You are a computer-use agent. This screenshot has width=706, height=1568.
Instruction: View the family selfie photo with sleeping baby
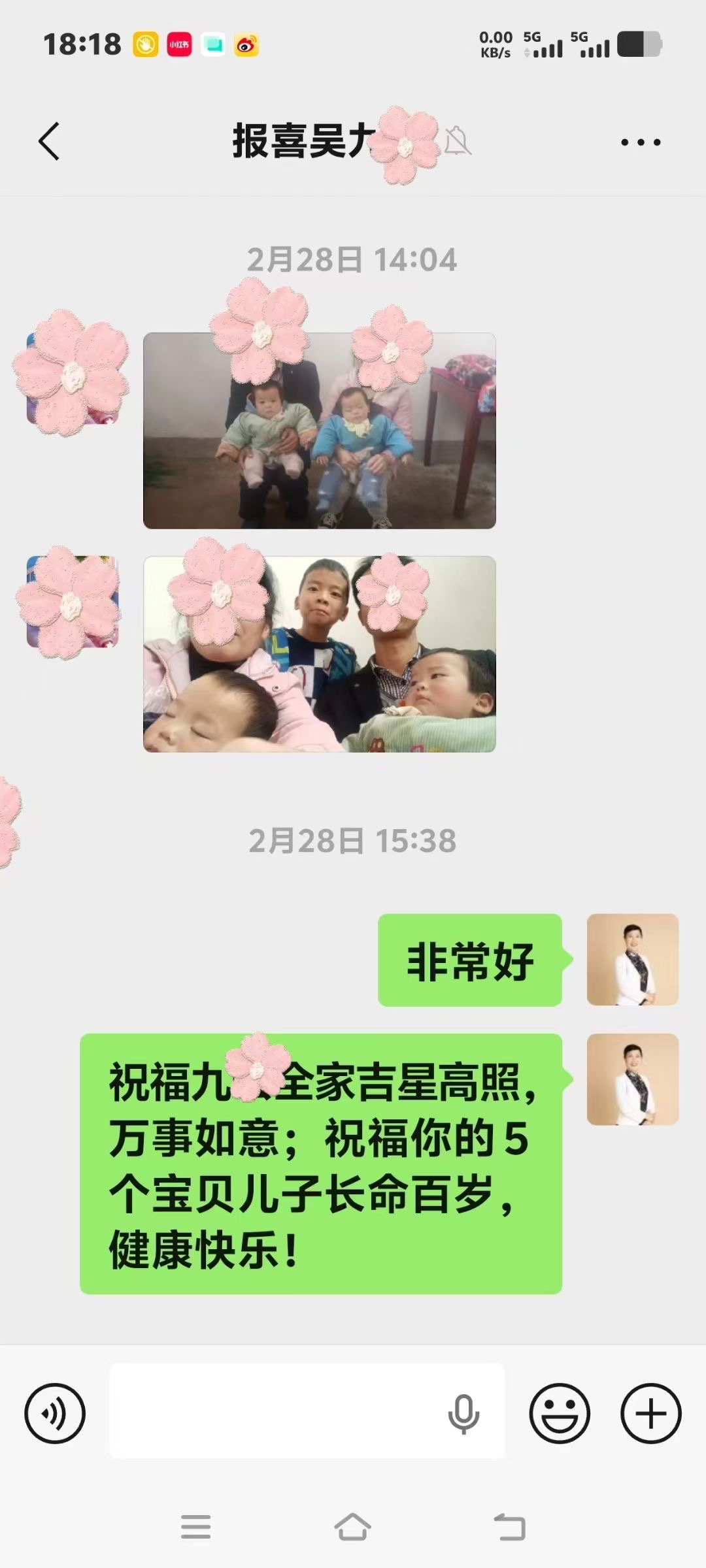click(x=319, y=654)
